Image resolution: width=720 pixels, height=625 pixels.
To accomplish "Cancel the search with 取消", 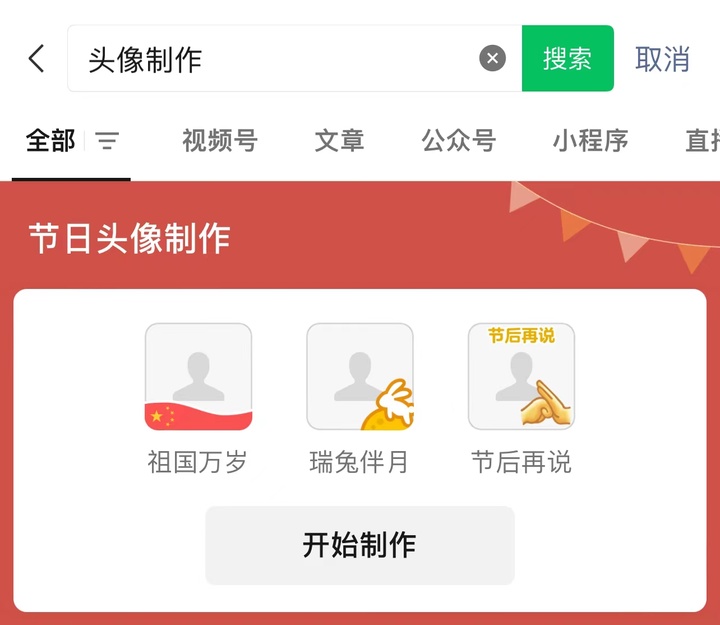I will pyautogui.click(x=662, y=59).
